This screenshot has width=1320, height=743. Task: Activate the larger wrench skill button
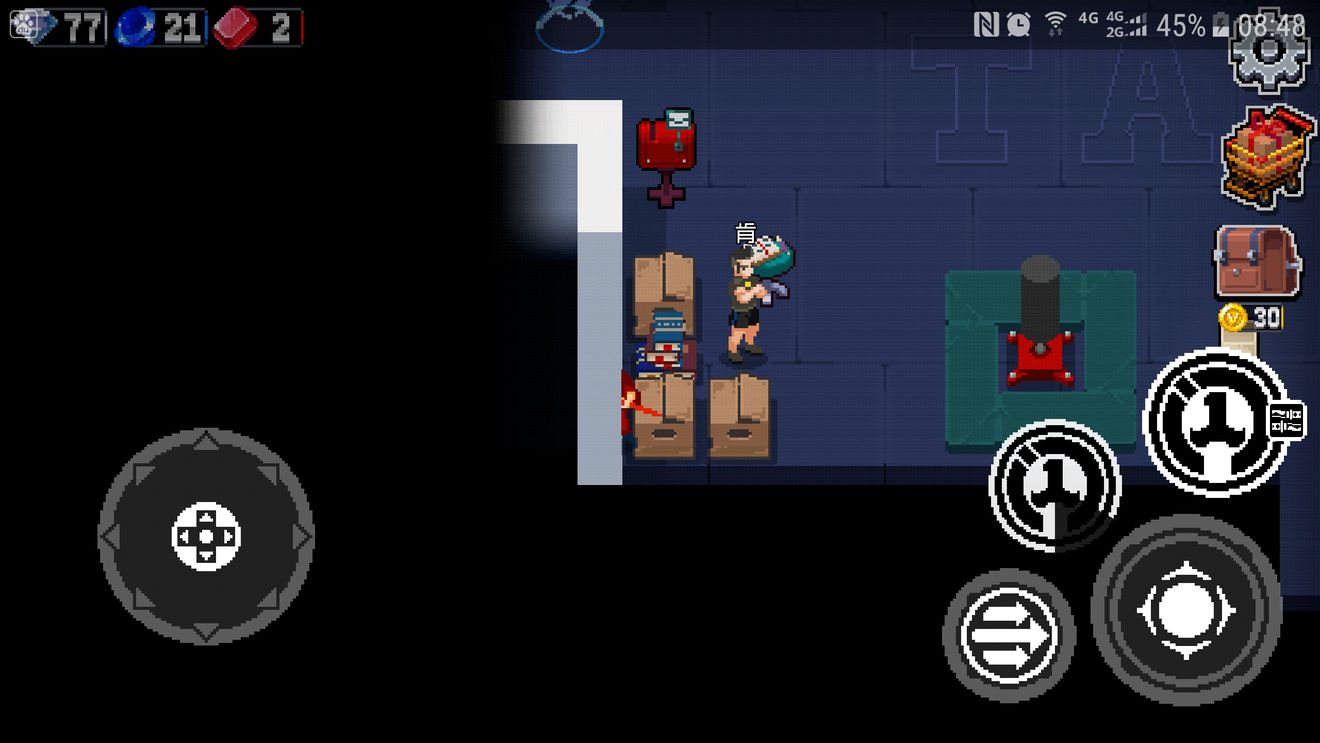pos(1214,421)
